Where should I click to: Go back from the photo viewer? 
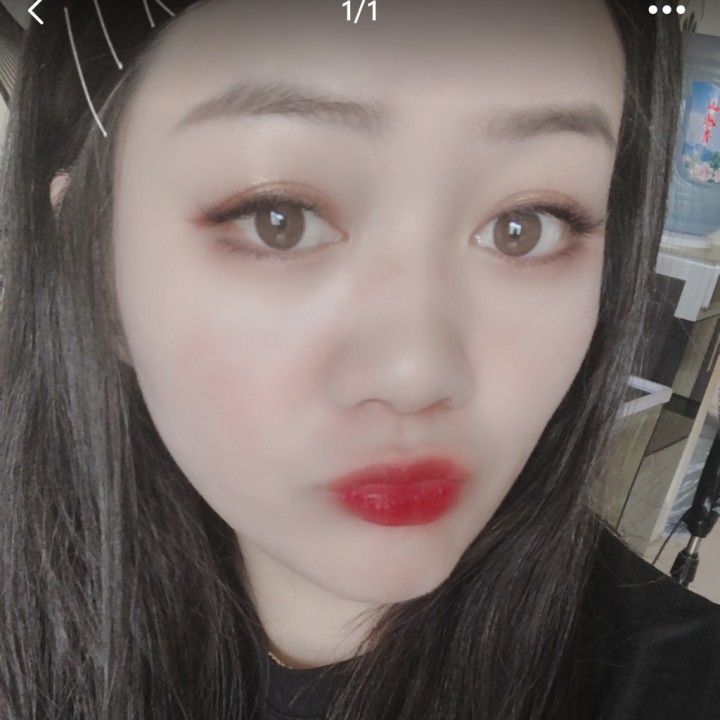tap(36, 11)
